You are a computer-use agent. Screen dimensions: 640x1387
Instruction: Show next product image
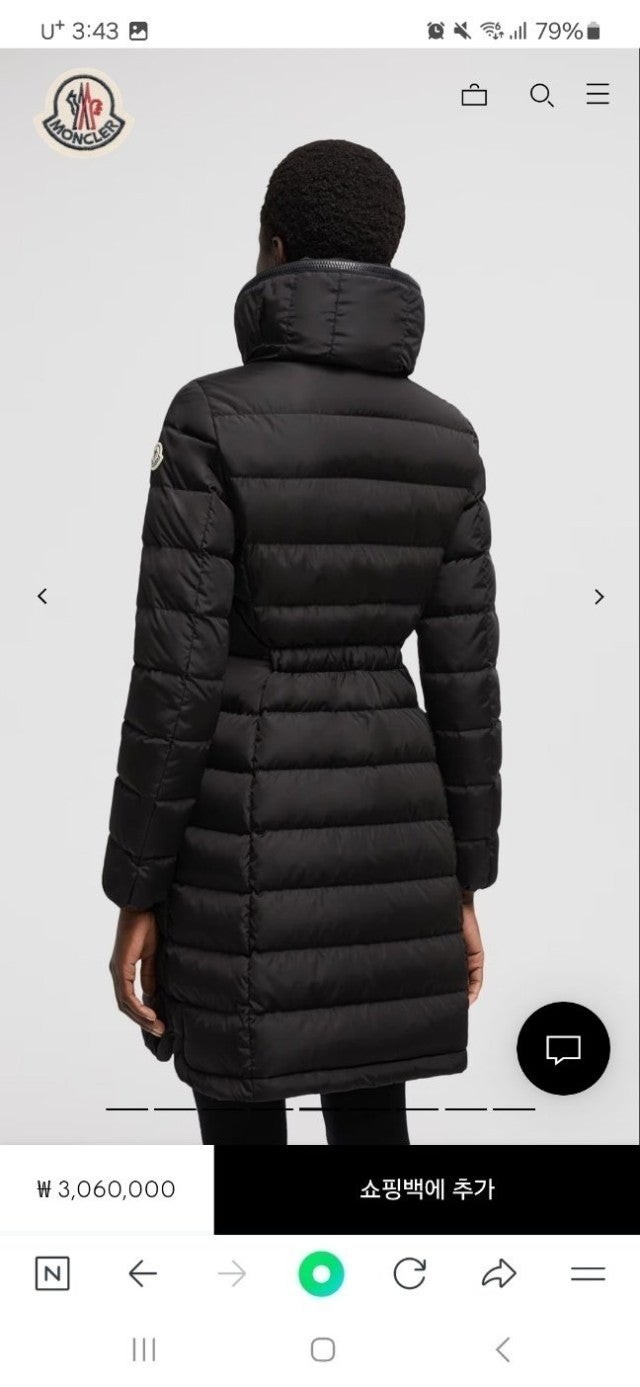click(x=599, y=596)
